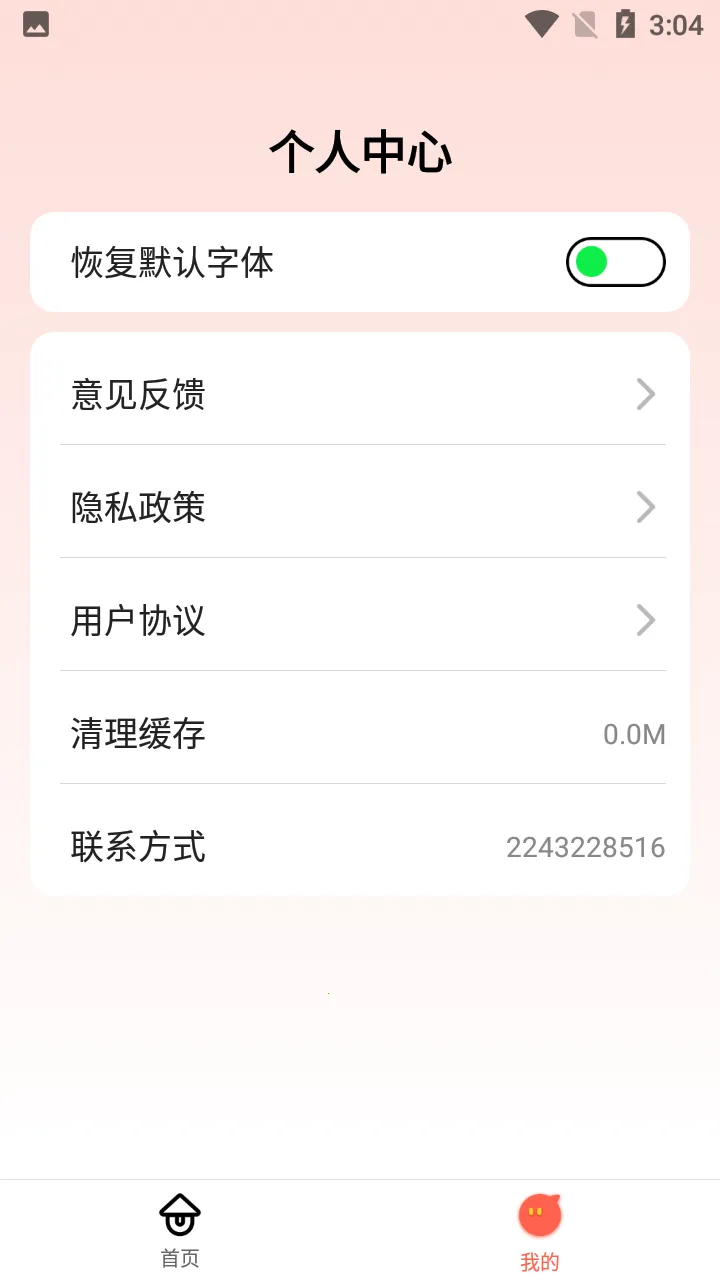Switch to the 首页 tab
The image size is (720, 1280).
click(179, 1230)
